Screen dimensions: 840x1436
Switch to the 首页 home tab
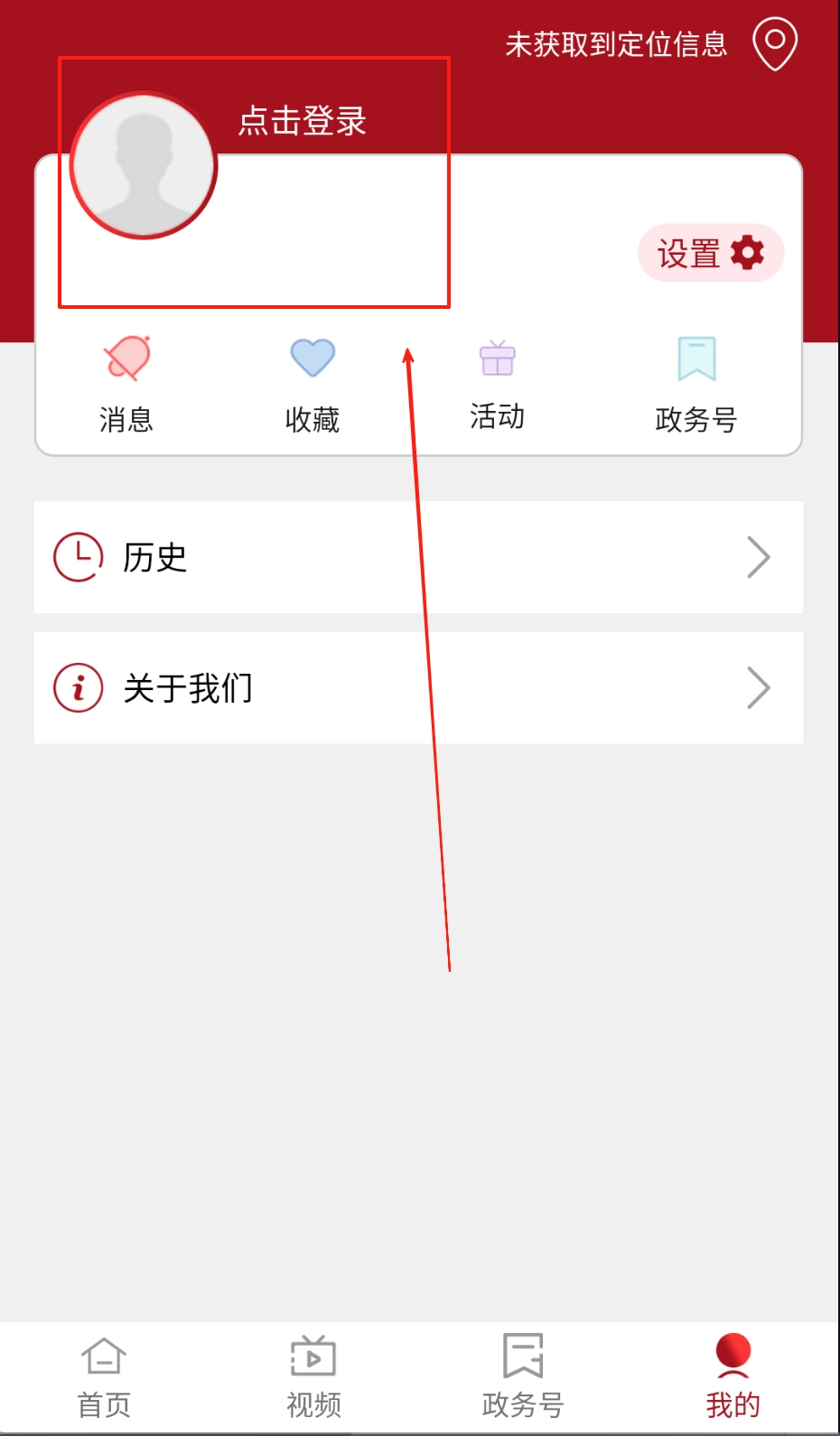pos(104,1377)
